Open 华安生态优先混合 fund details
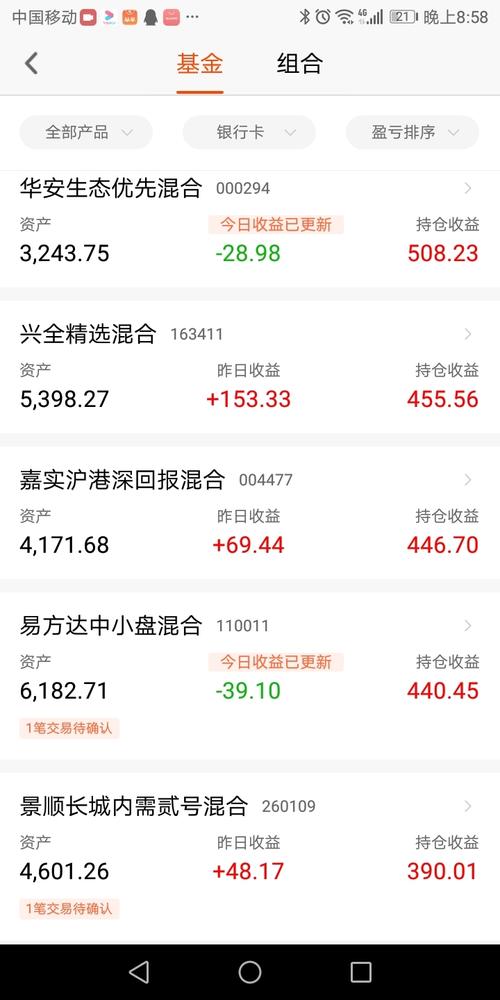Image resolution: width=500 pixels, height=1000 pixels. [x=250, y=228]
